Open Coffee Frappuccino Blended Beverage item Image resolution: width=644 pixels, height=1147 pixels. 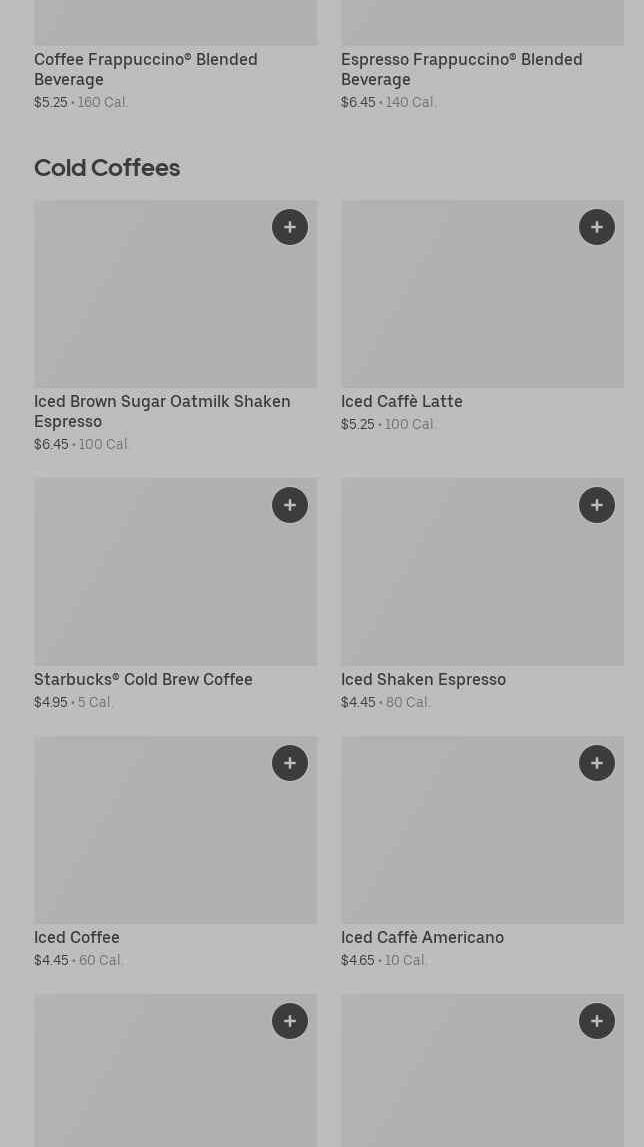click(146, 69)
